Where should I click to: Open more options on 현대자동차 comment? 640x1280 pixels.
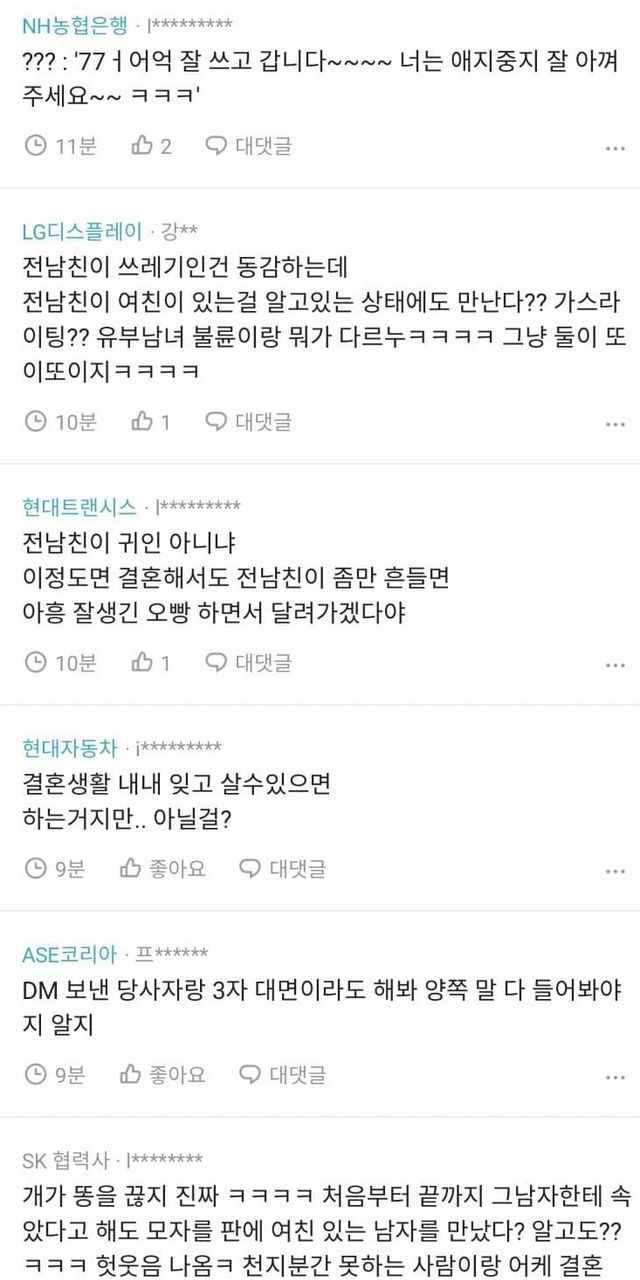click(614, 870)
